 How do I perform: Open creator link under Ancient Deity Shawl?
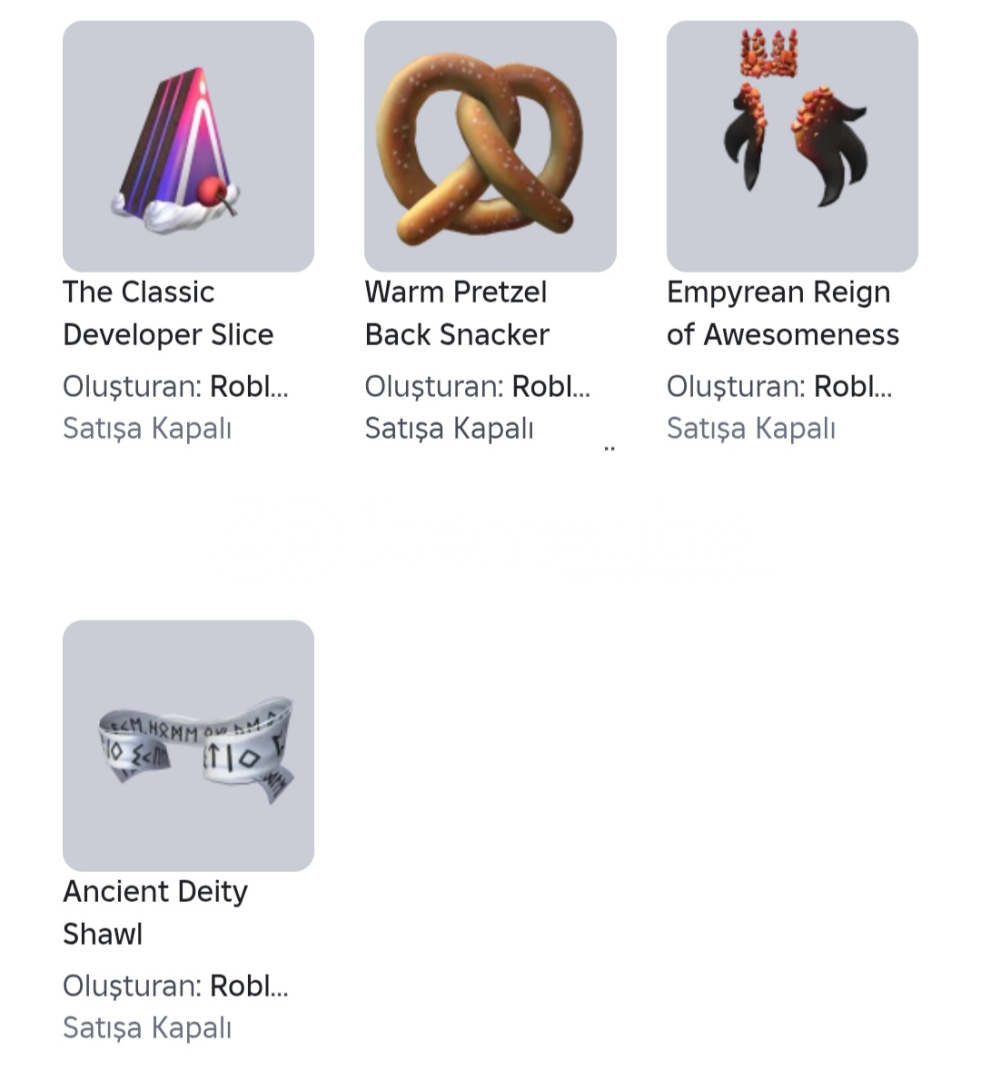pyautogui.click(x=248, y=986)
